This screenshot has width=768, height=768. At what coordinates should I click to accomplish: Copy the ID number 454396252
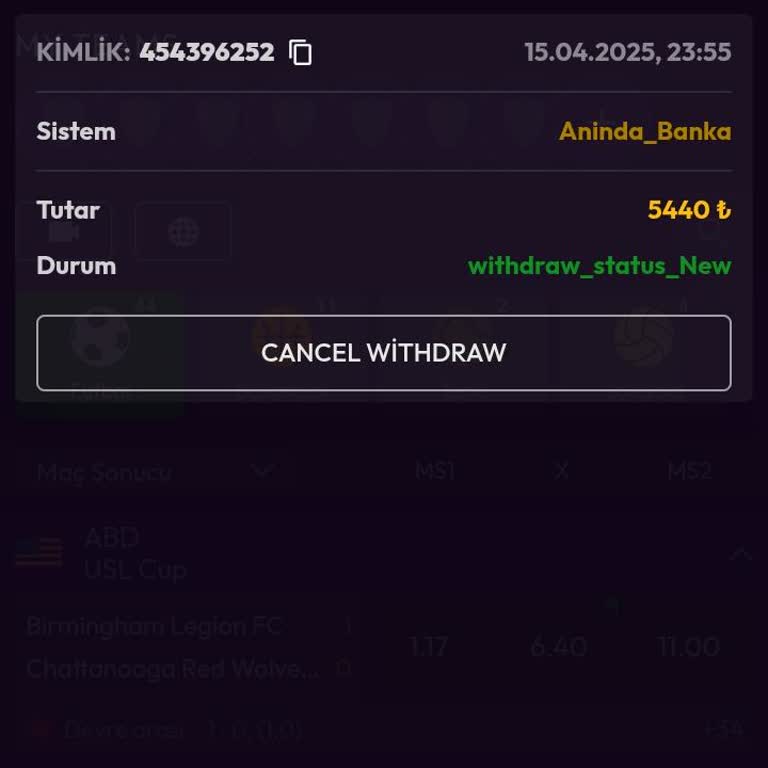click(300, 52)
